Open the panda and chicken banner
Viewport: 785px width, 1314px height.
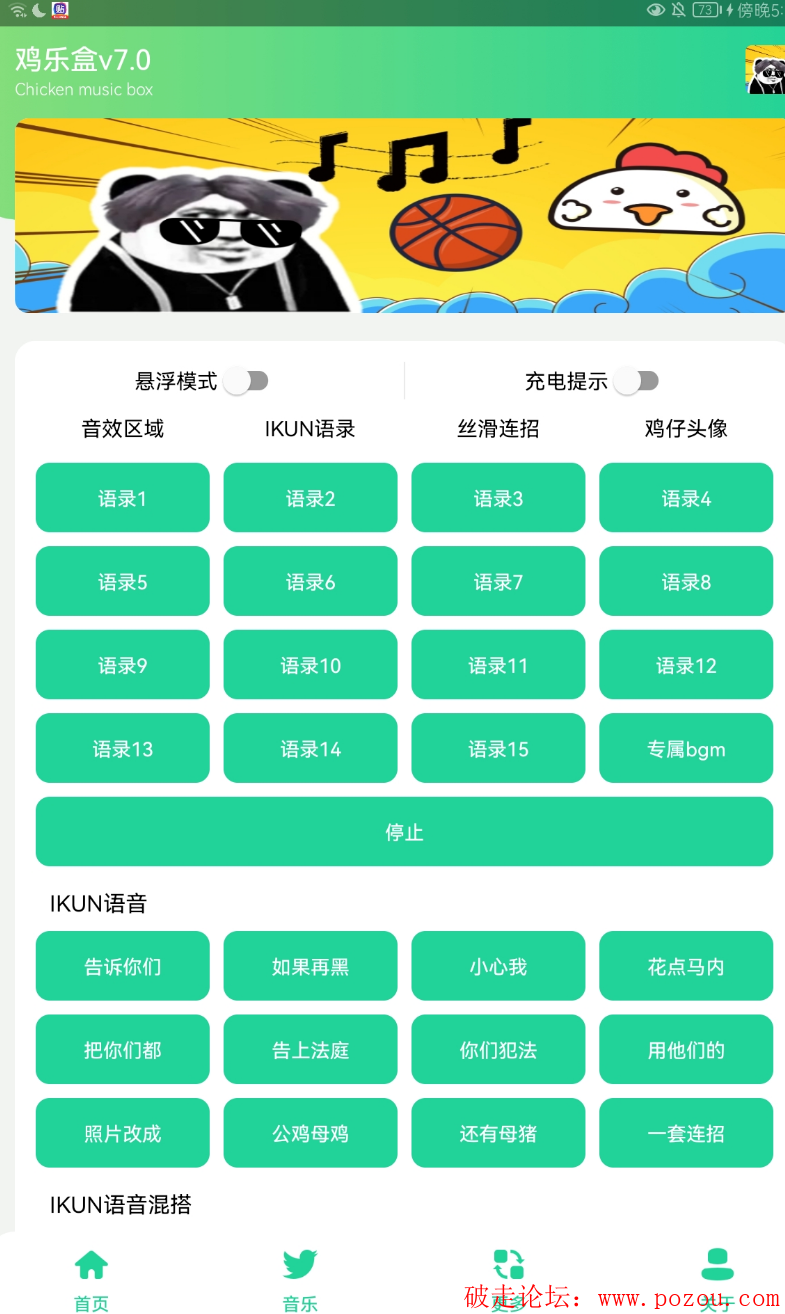point(398,216)
